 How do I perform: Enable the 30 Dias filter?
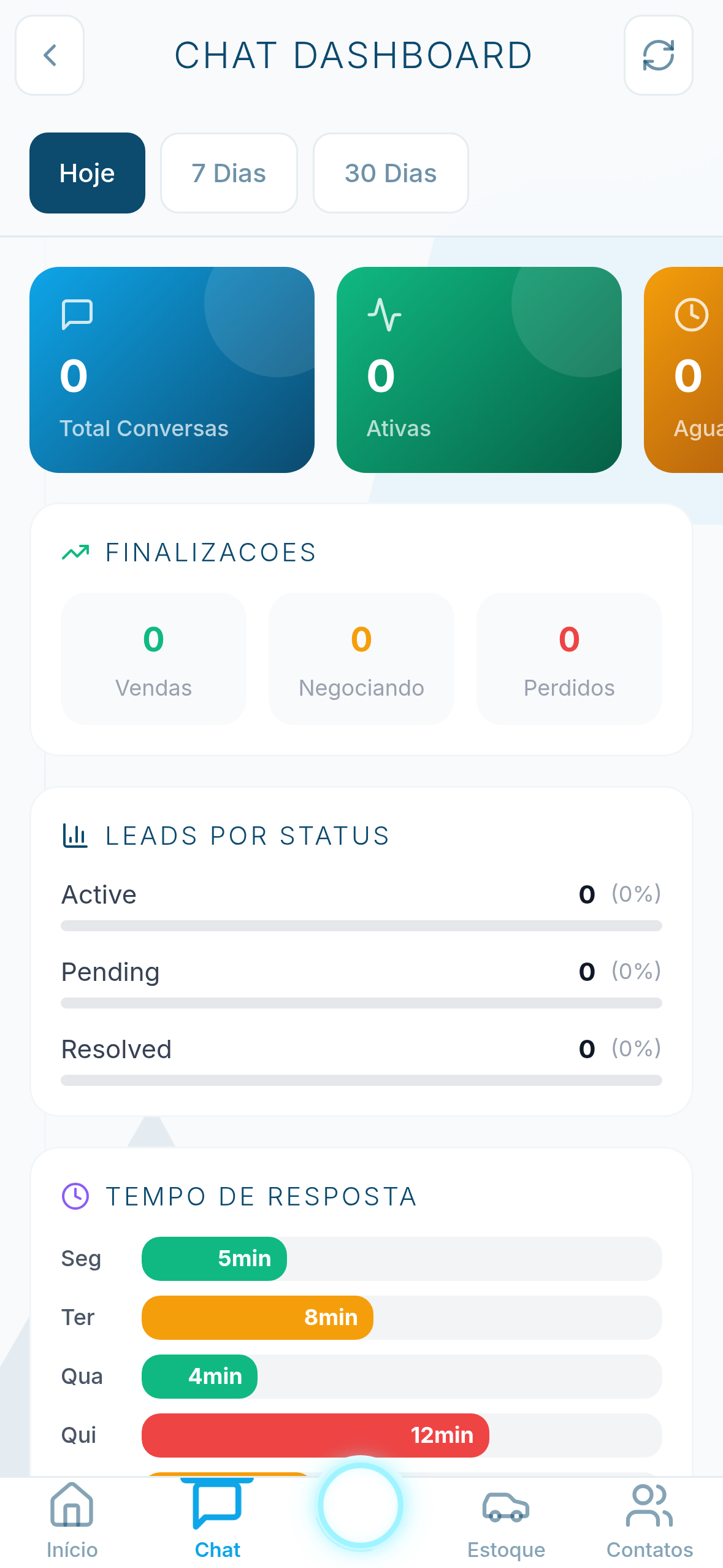click(x=390, y=172)
